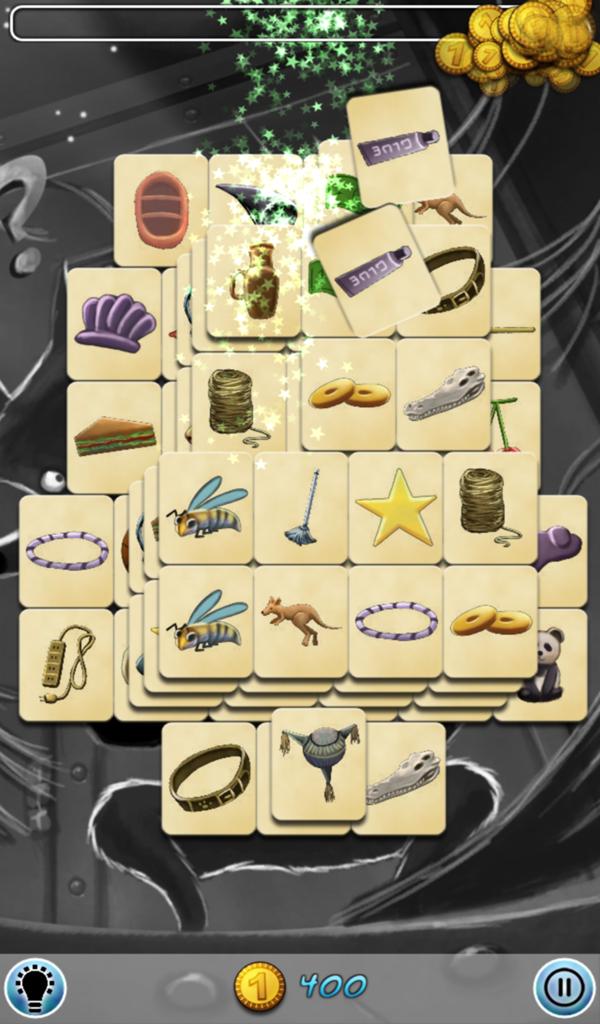
Task: Pause the game
Action: (564, 987)
